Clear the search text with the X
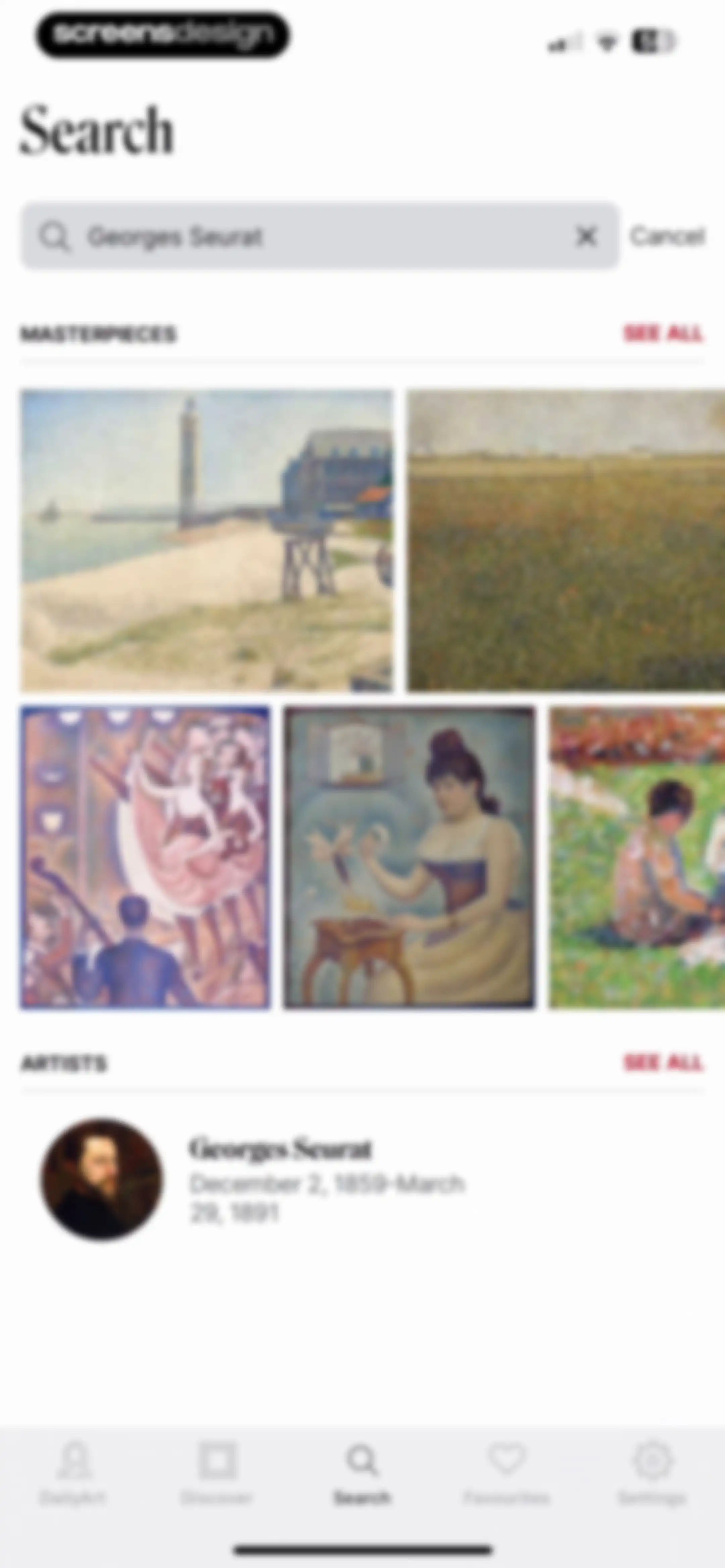 (586, 236)
